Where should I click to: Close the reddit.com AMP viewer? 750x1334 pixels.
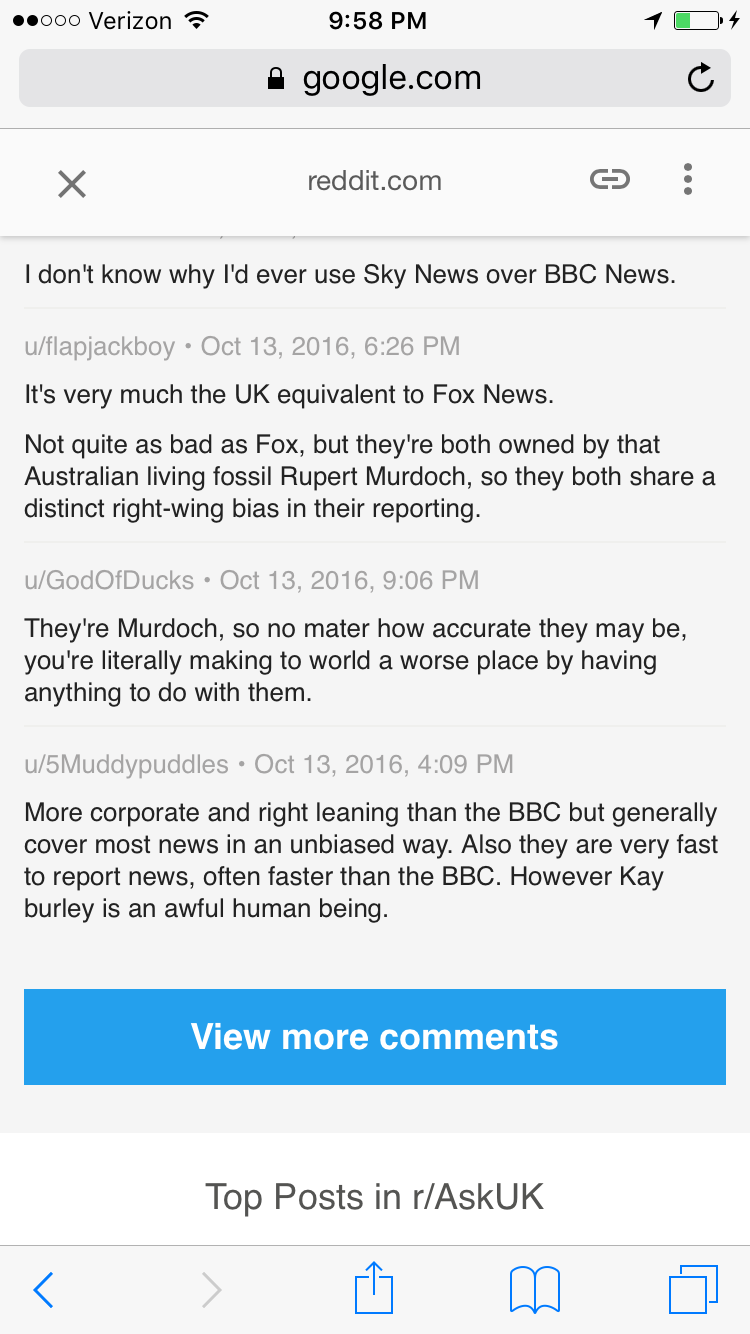[72, 184]
